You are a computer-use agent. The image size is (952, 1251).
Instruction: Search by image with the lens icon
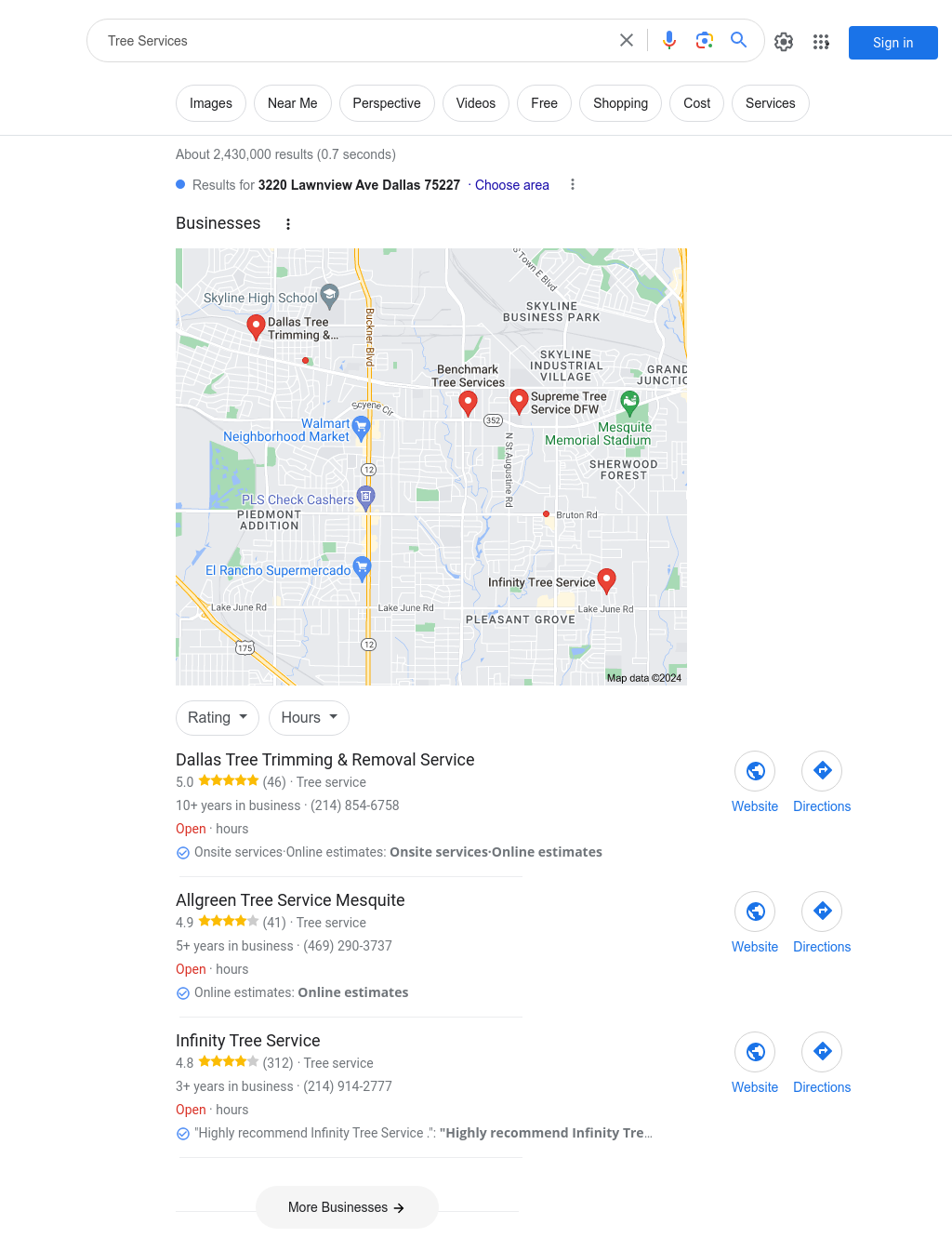pyautogui.click(x=704, y=41)
